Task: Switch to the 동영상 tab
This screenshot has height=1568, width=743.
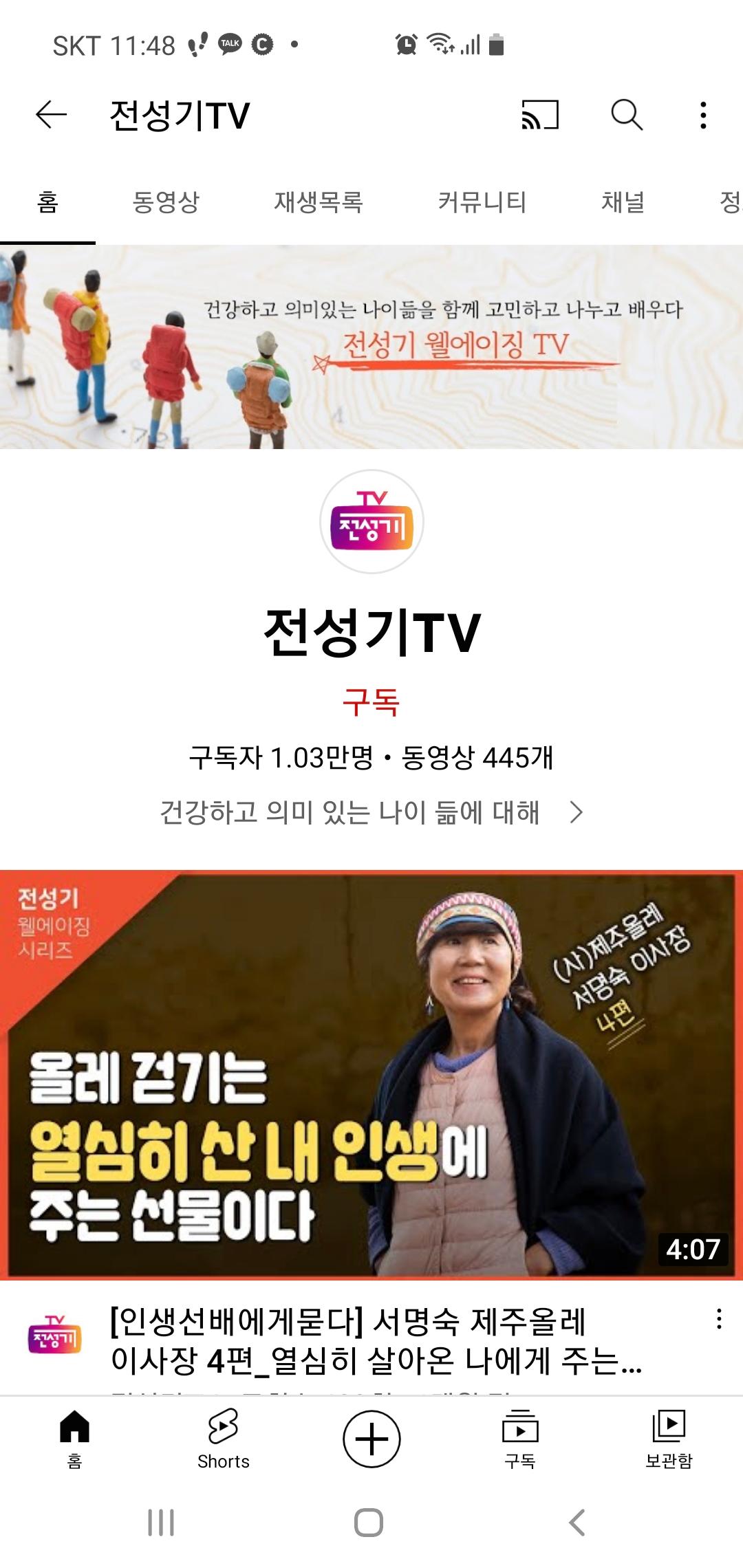Action: [x=166, y=202]
